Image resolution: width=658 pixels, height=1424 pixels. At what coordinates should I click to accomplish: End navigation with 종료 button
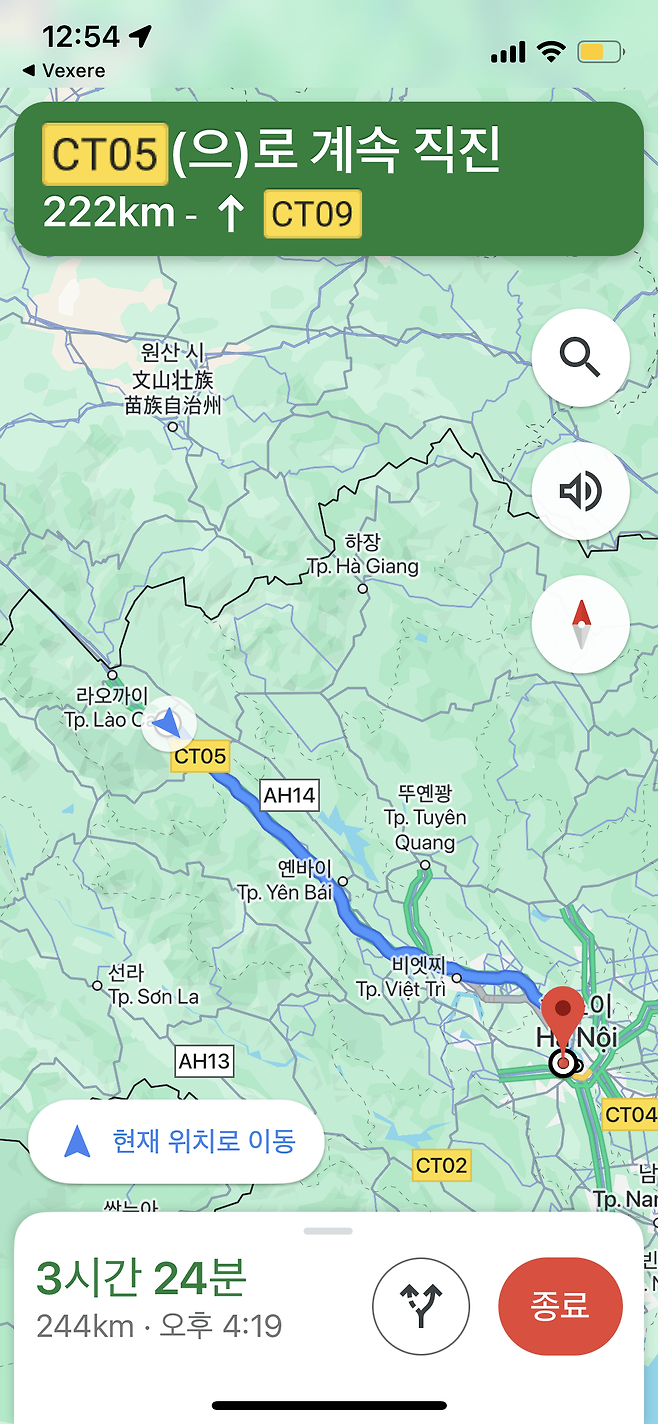pyautogui.click(x=560, y=1305)
